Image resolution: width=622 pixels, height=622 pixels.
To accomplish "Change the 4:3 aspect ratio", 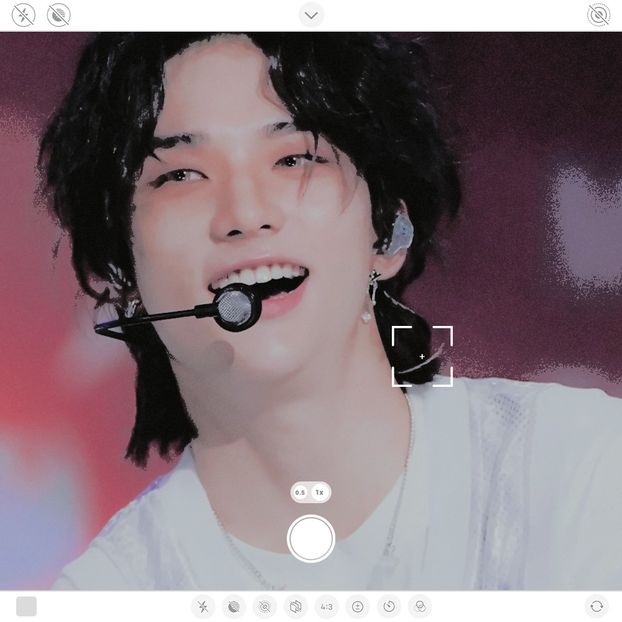I will (327, 606).
